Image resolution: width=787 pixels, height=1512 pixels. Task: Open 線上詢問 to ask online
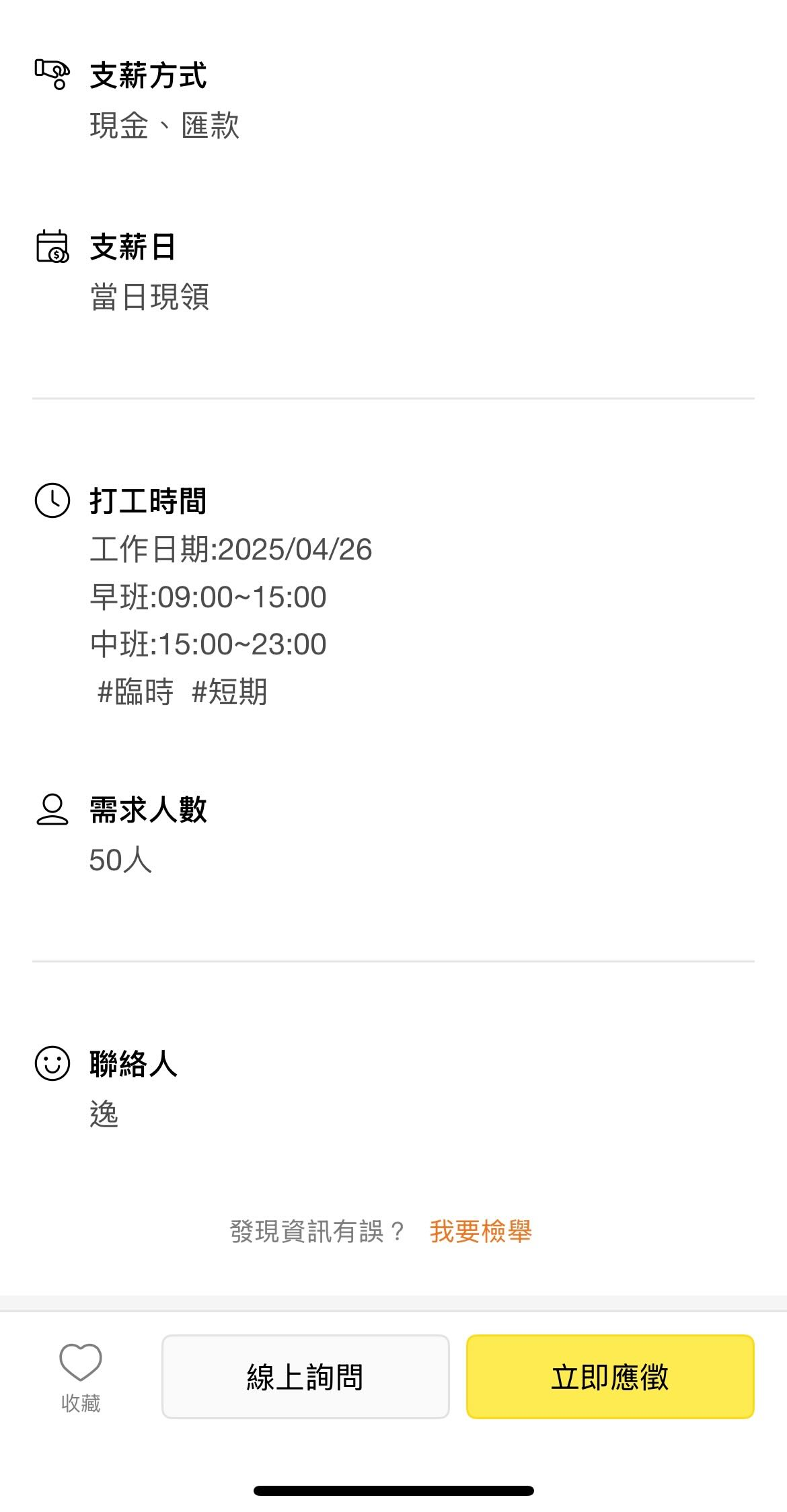coord(305,1377)
